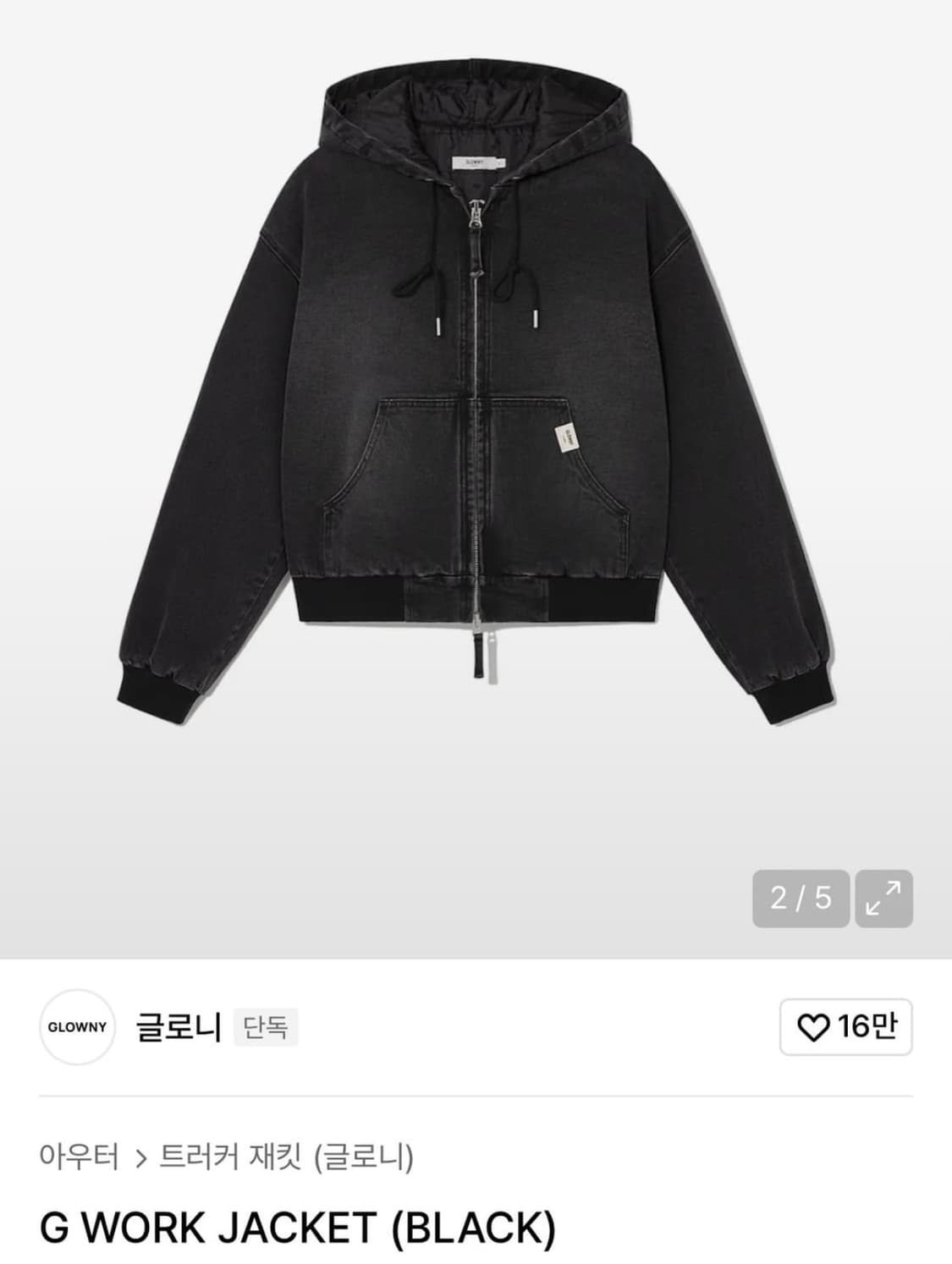Viewport: 952px width, 1264px height.
Task: Advance the image carousel counter
Action: click(x=801, y=897)
